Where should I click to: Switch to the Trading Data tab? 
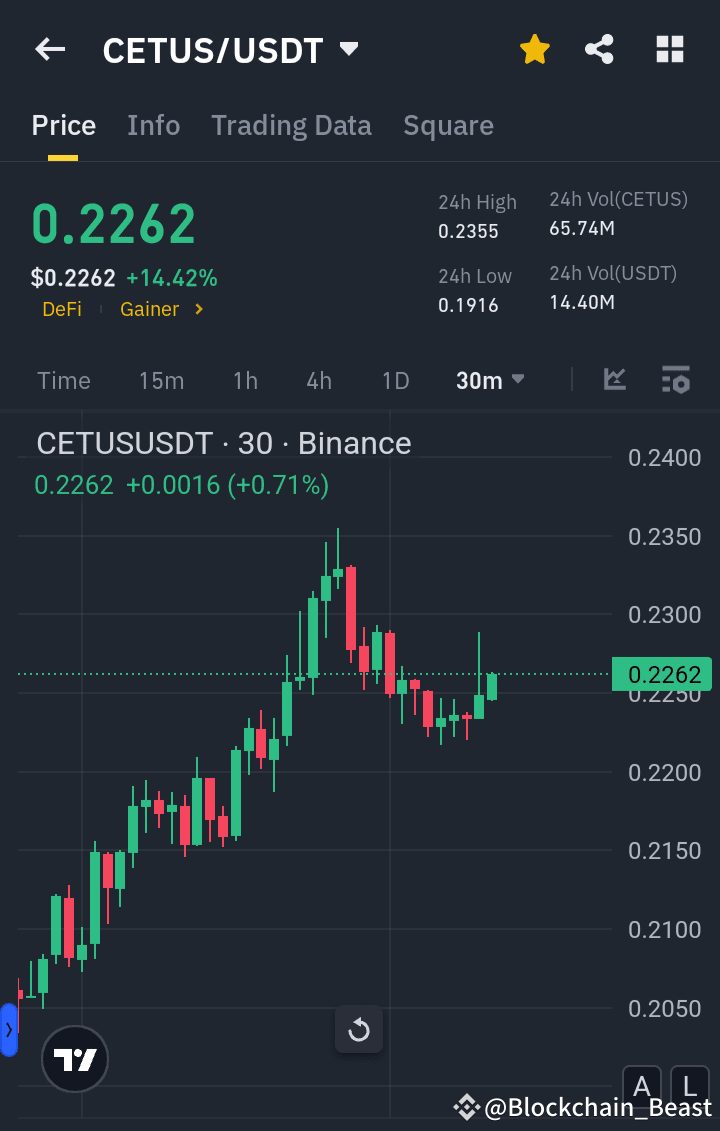click(x=291, y=125)
